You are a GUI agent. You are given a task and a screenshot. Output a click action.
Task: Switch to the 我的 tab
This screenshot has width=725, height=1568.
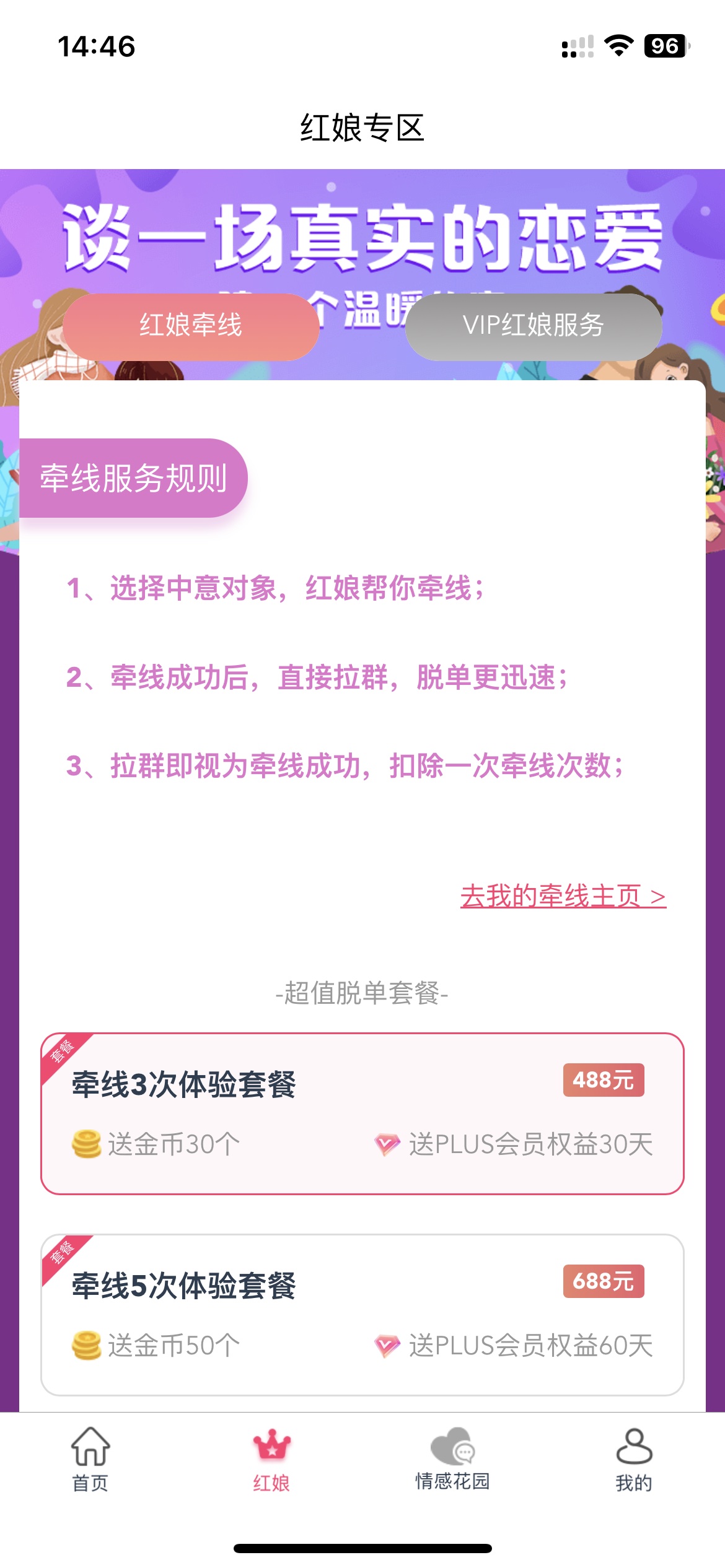tap(633, 1460)
